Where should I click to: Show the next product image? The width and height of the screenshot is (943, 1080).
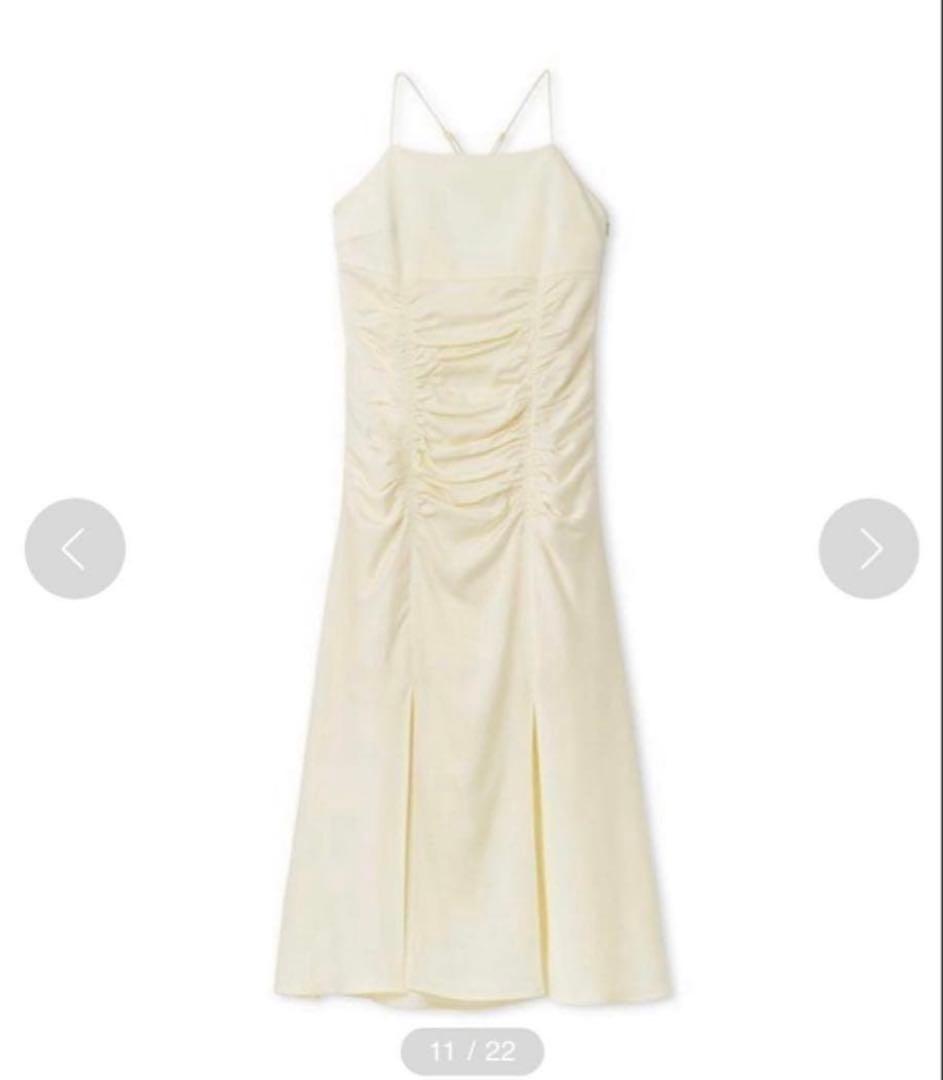(868, 548)
